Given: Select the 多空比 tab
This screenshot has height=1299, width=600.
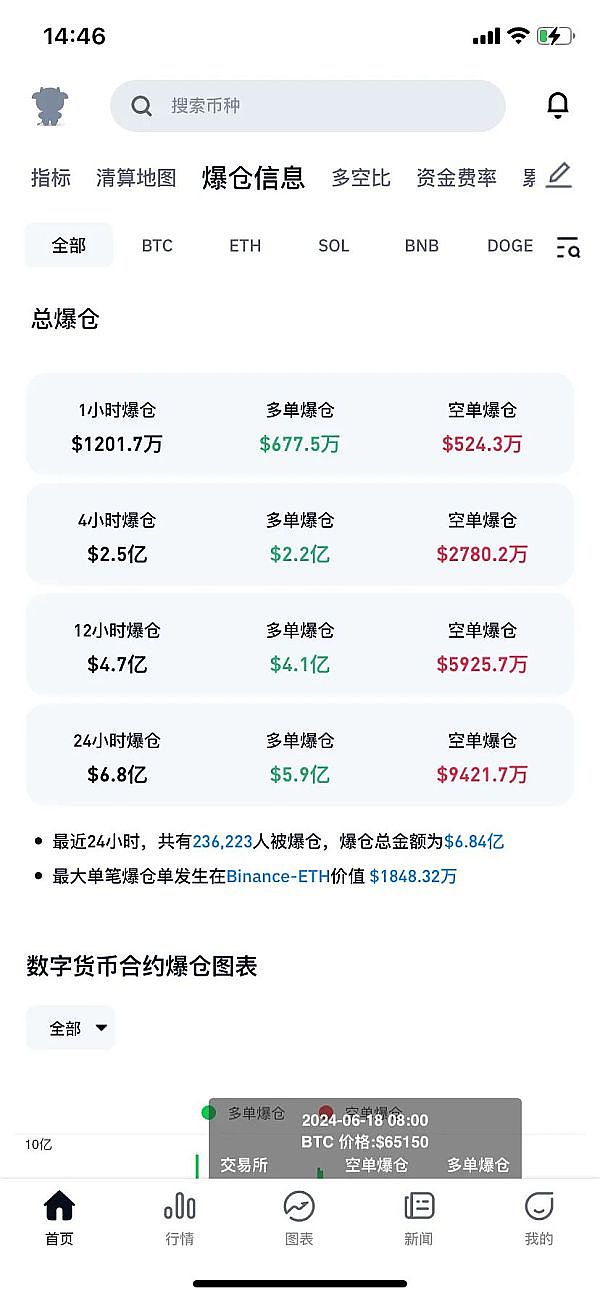Looking at the screenshot, I should tap(361, 178).
